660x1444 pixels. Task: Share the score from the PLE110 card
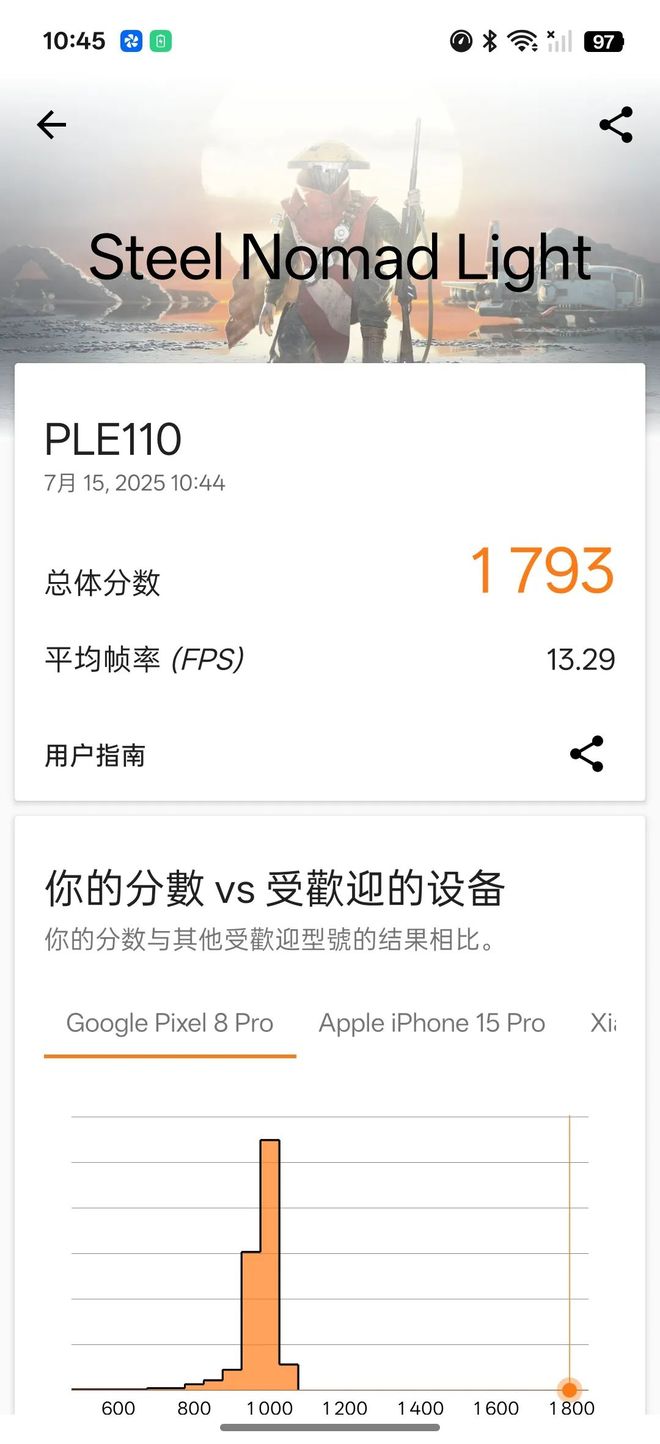point(587,754)
